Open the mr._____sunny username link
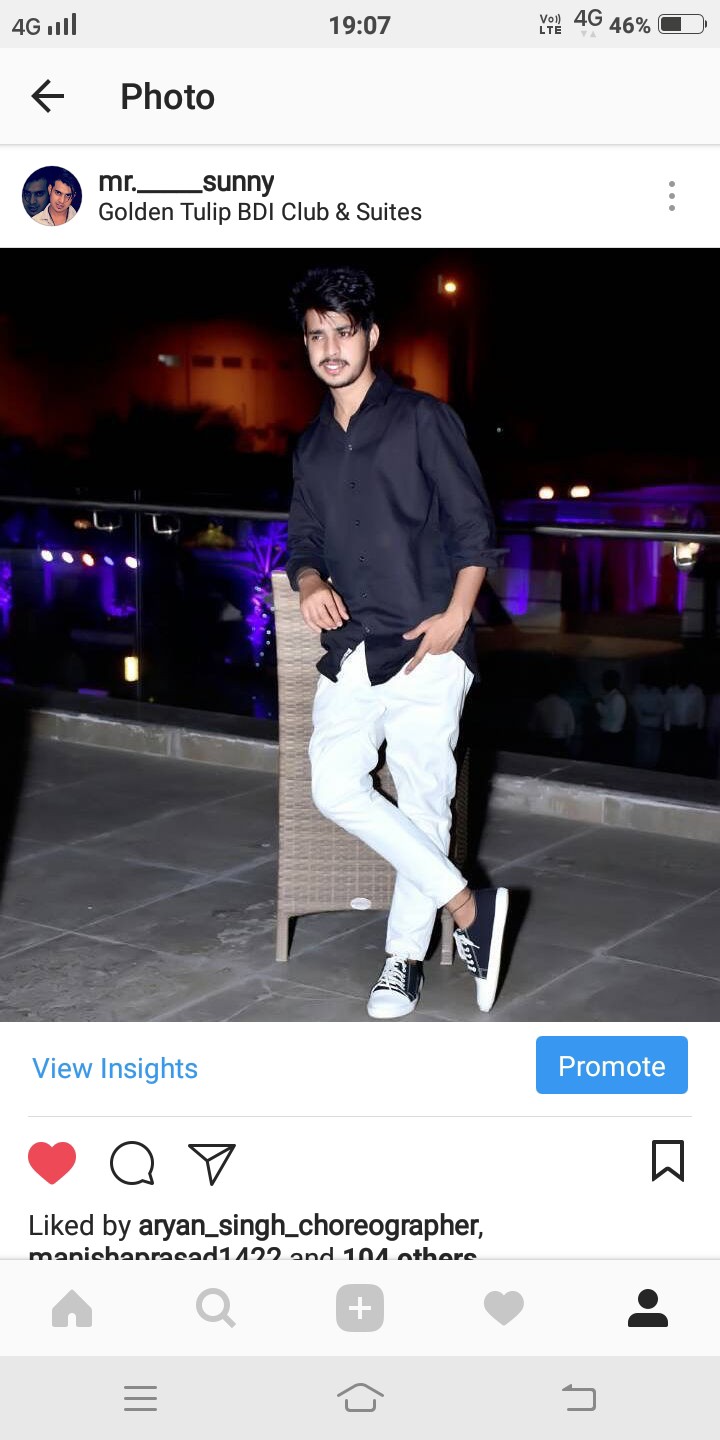Viewport: 720px width, 1440px height. tap(186, 182)
